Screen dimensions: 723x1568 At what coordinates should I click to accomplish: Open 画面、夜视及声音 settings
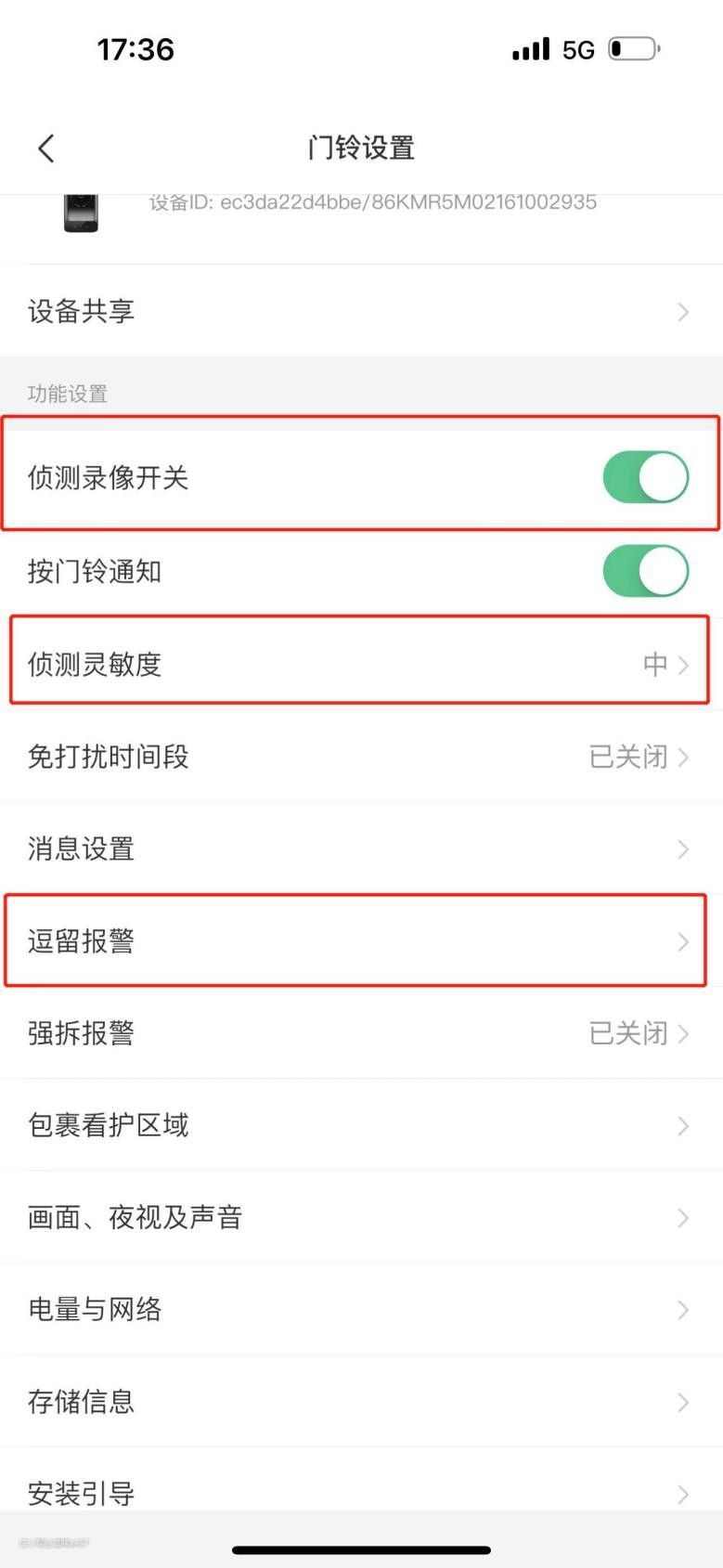coord(360,1217)
